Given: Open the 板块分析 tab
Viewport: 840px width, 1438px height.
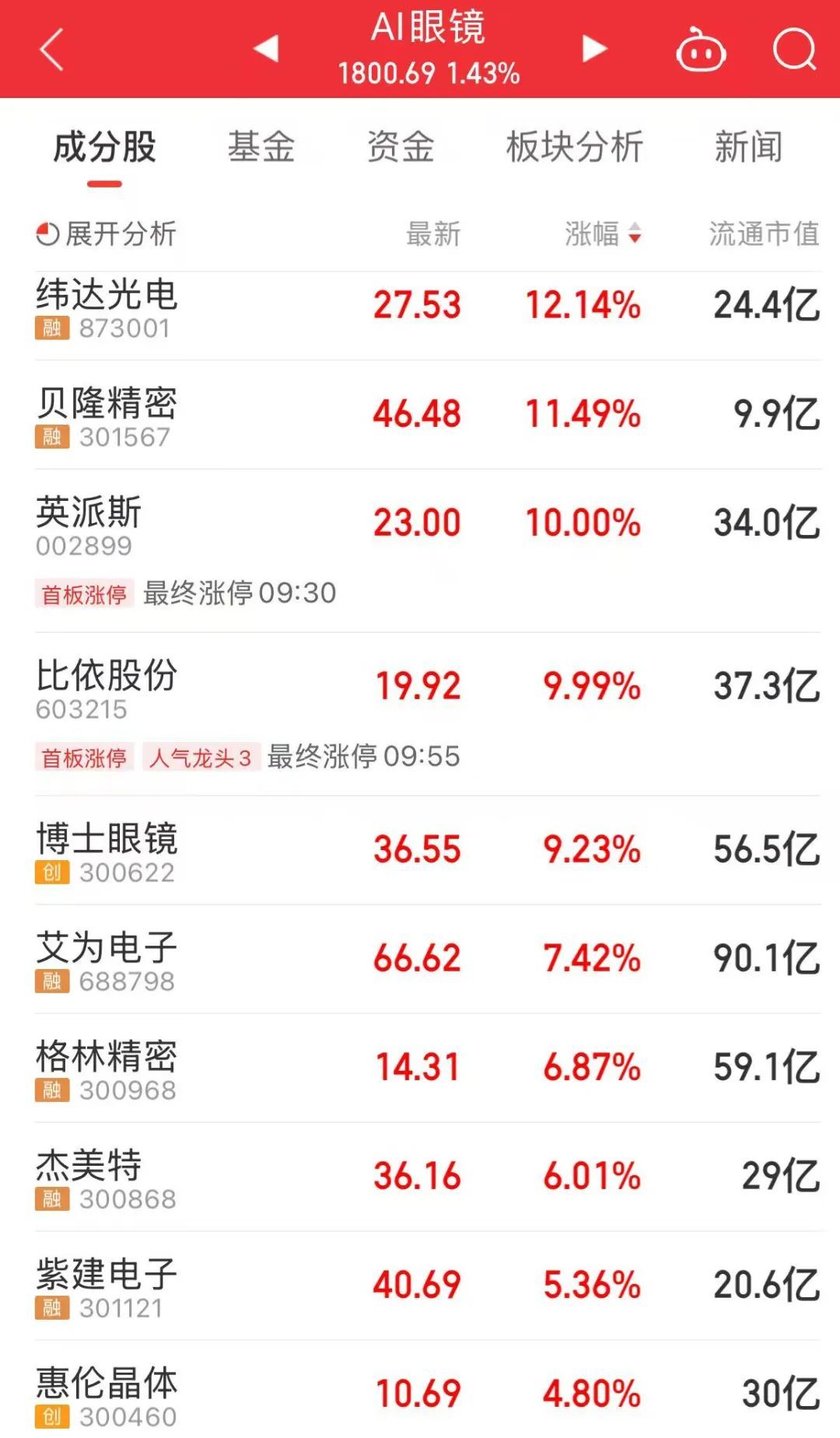Looking at the screenshot, I should pyautogui.click(x=575, y=147).
